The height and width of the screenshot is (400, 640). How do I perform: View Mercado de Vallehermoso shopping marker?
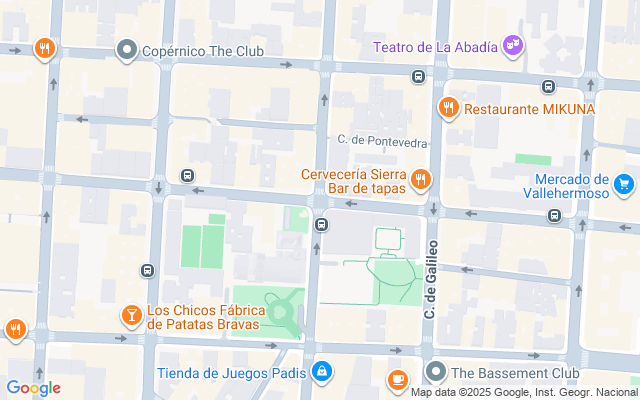click(623, 183)
